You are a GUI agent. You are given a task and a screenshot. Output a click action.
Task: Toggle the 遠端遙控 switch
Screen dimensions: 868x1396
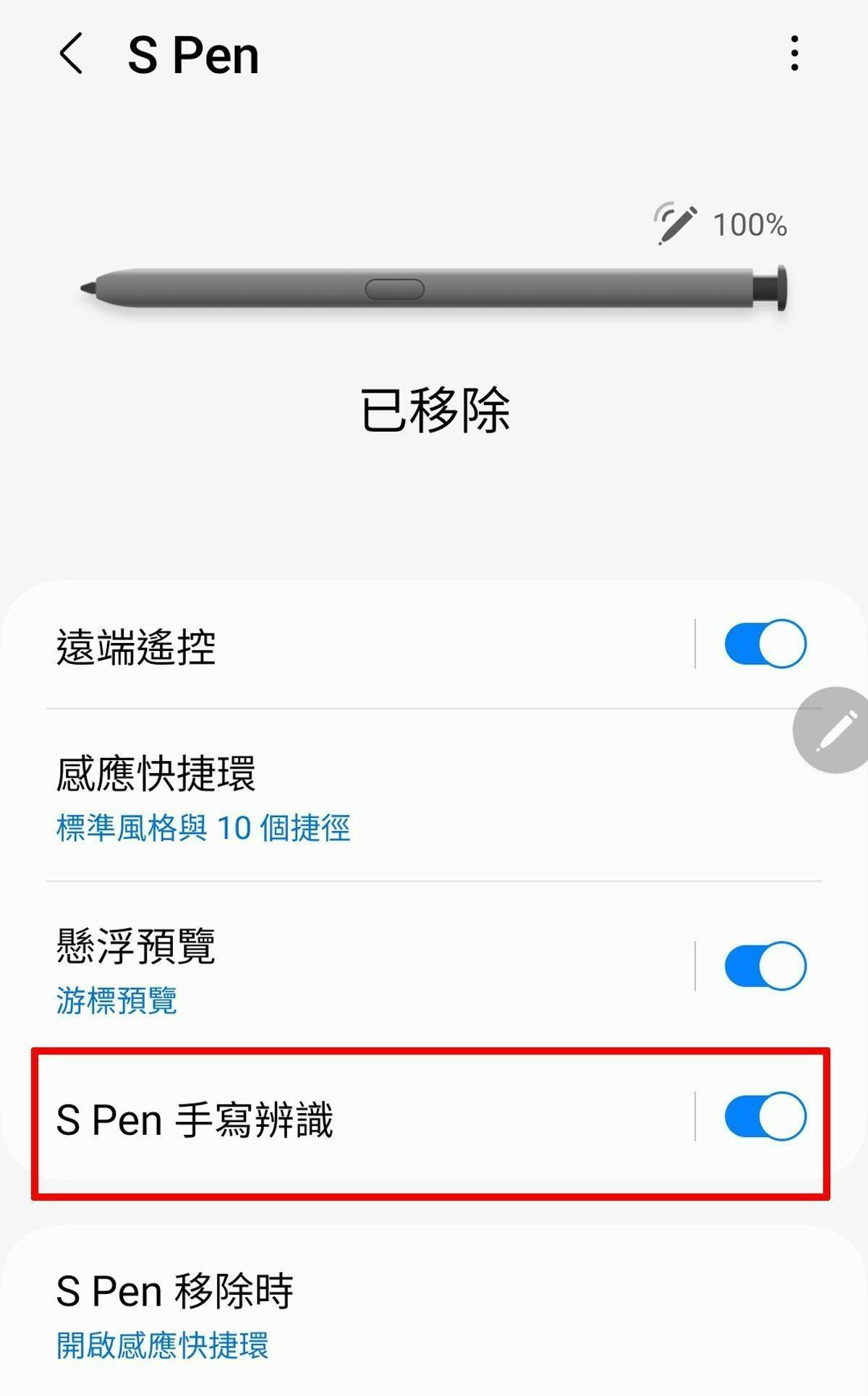coord(765,643)
